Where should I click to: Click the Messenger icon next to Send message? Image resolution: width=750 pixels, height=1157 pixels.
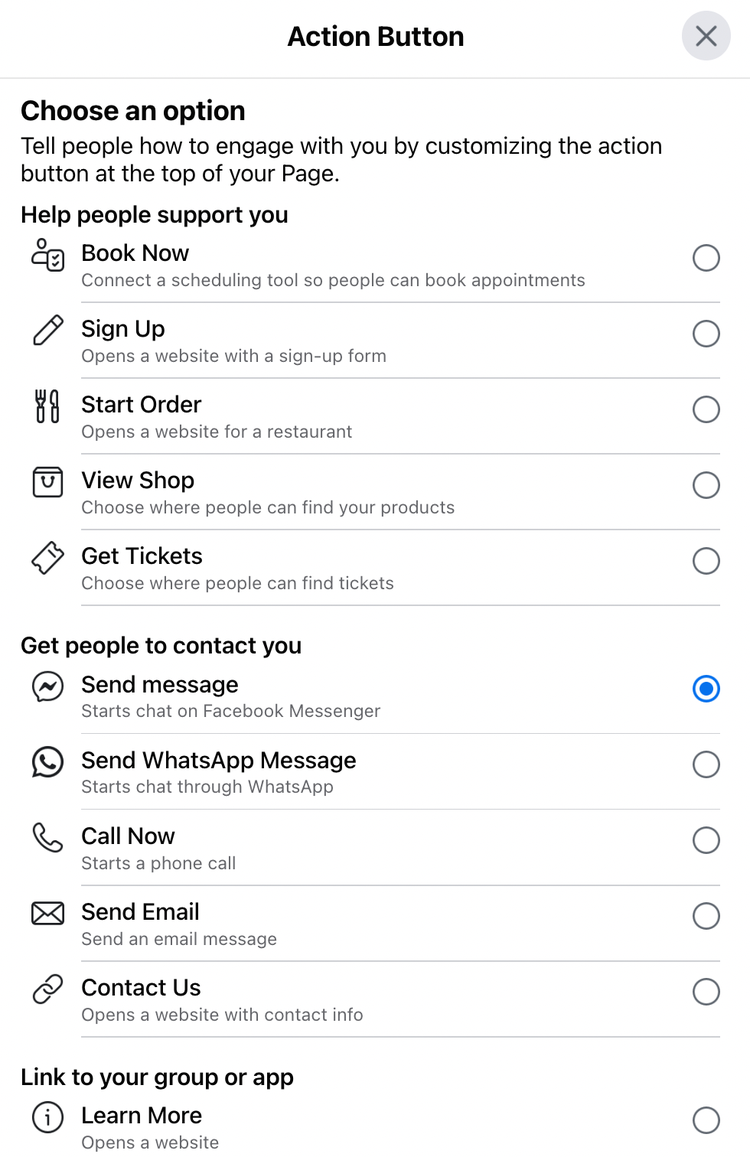point(47,689)
